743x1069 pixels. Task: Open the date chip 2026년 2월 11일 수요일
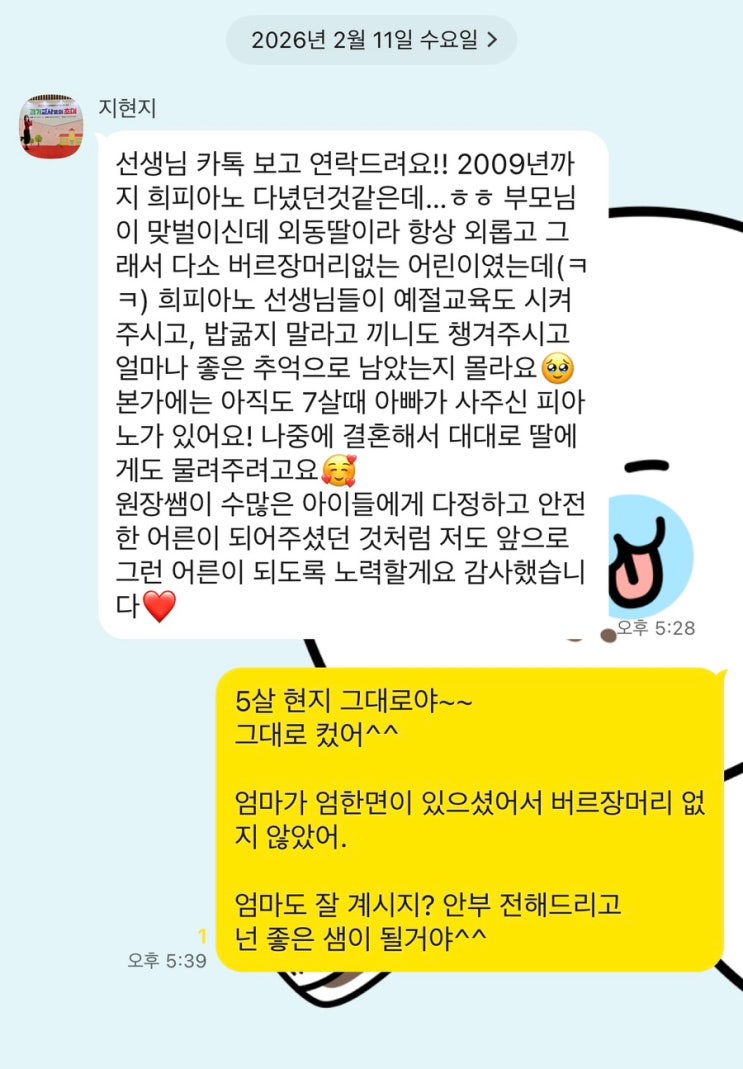click(x=371, y=41)
